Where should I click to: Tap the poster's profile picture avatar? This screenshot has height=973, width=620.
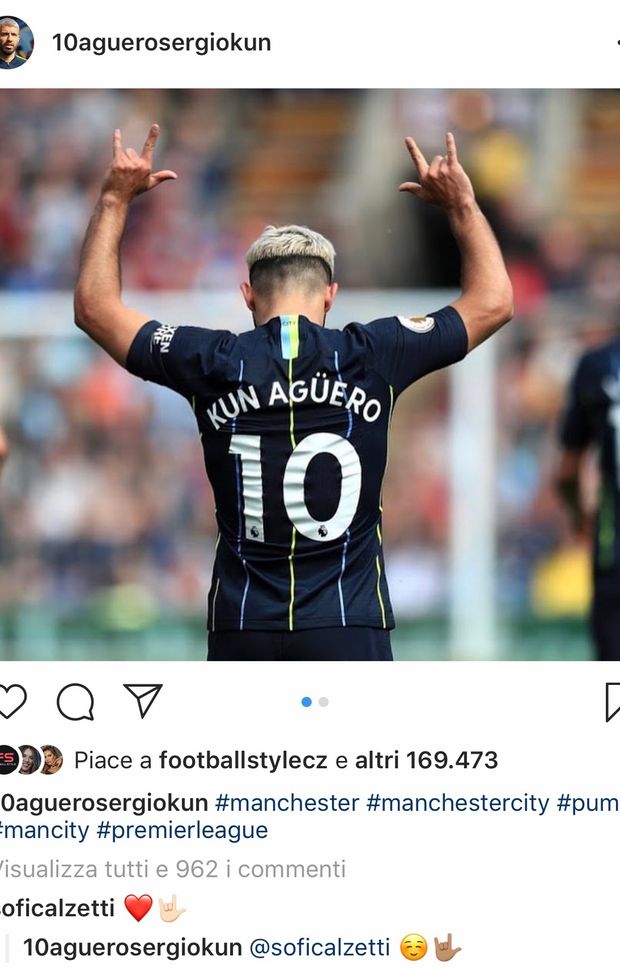tap(14, 42)
